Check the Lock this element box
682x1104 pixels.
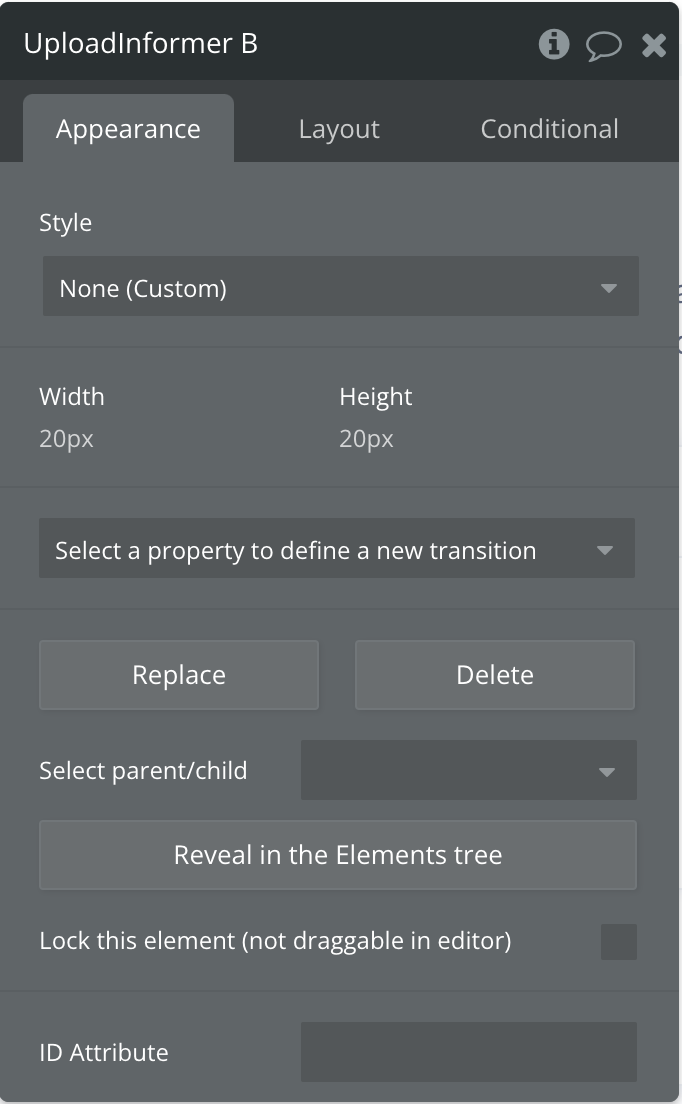[618, 942]
